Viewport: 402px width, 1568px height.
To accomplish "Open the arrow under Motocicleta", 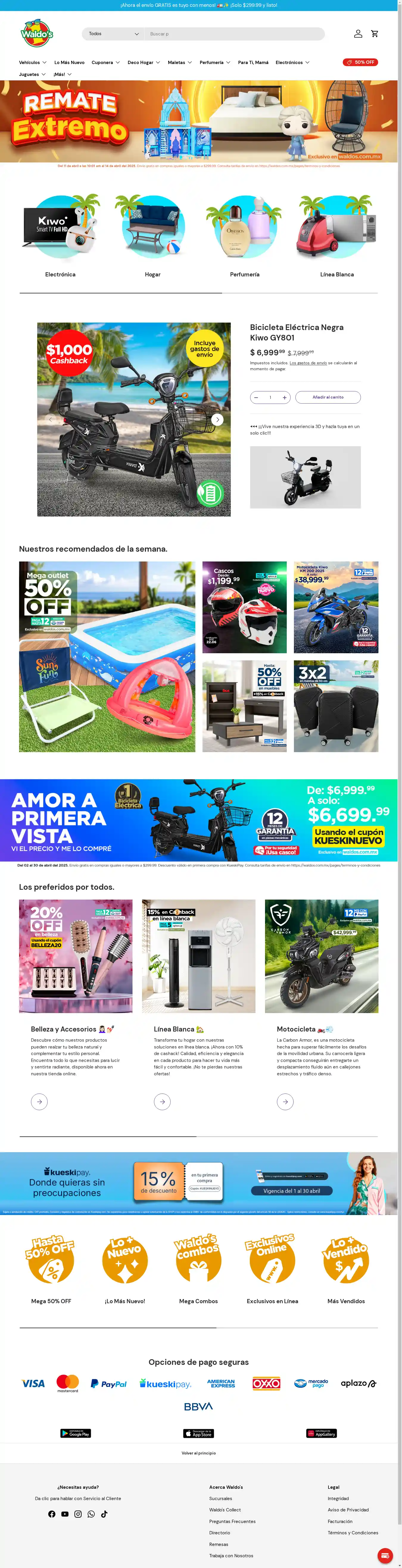I will 285,1101.
